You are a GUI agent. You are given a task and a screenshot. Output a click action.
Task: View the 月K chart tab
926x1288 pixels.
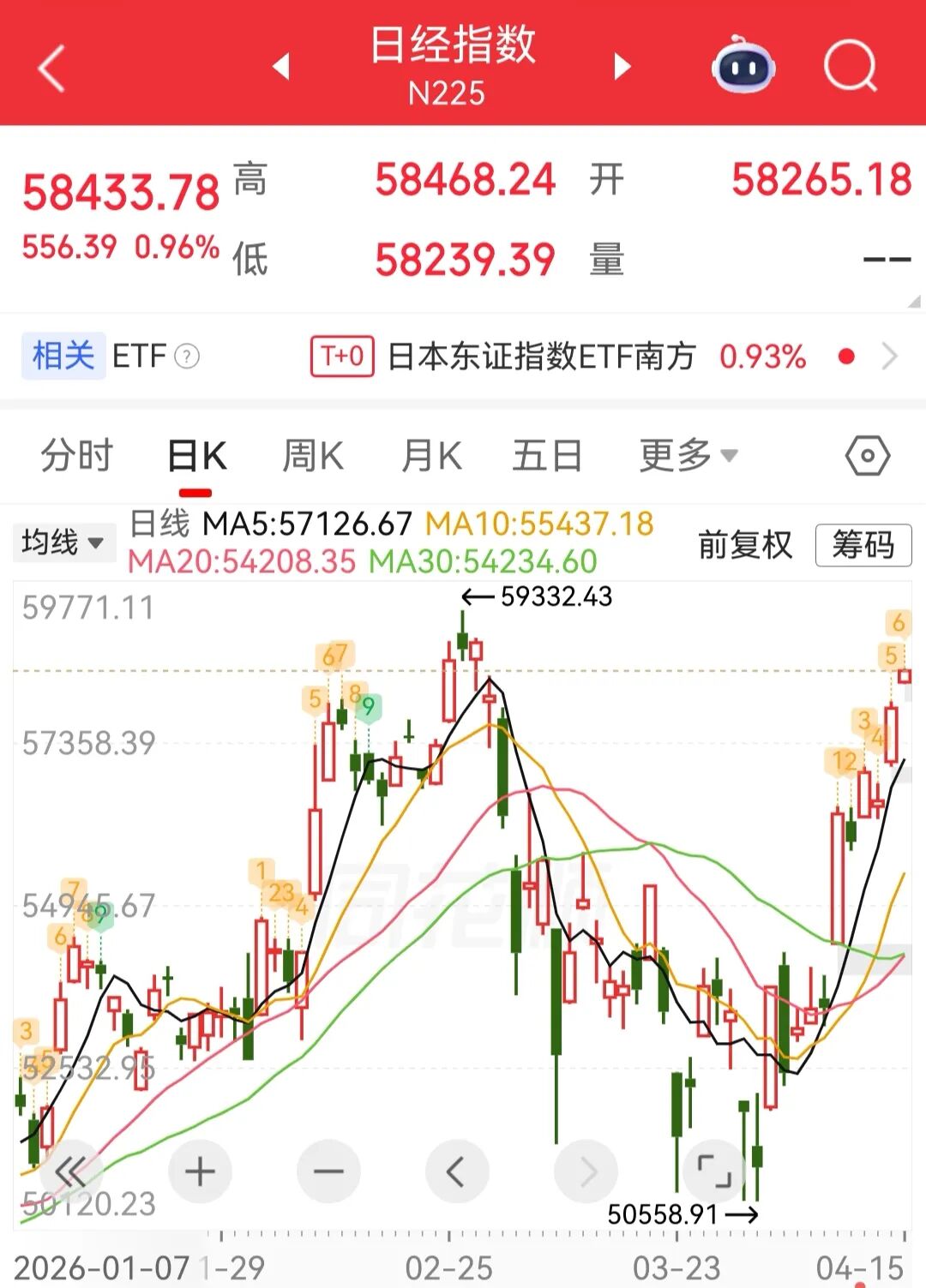(431, 455)
